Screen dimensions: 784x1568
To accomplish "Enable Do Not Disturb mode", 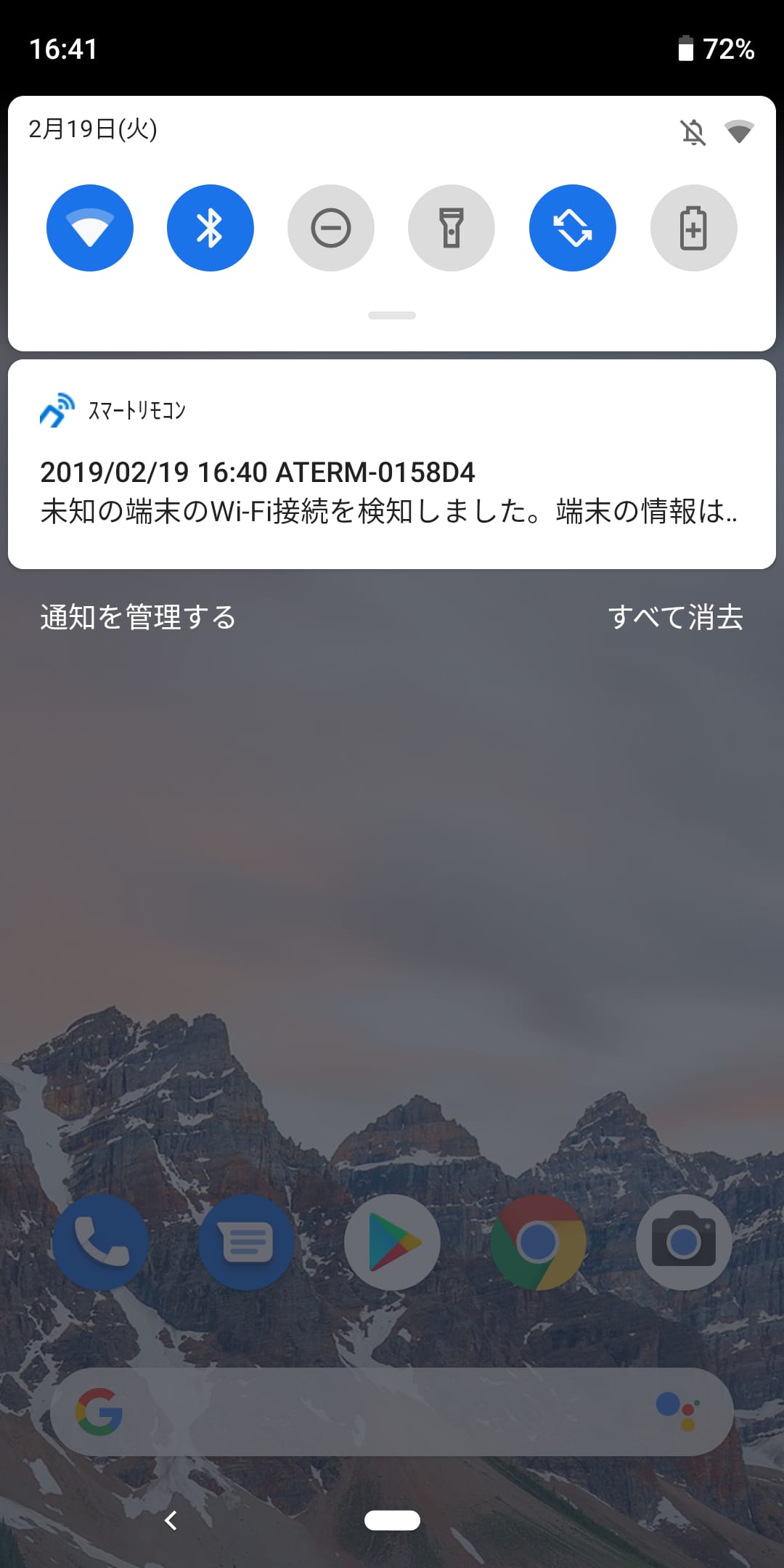I will [x=331, y=227].
